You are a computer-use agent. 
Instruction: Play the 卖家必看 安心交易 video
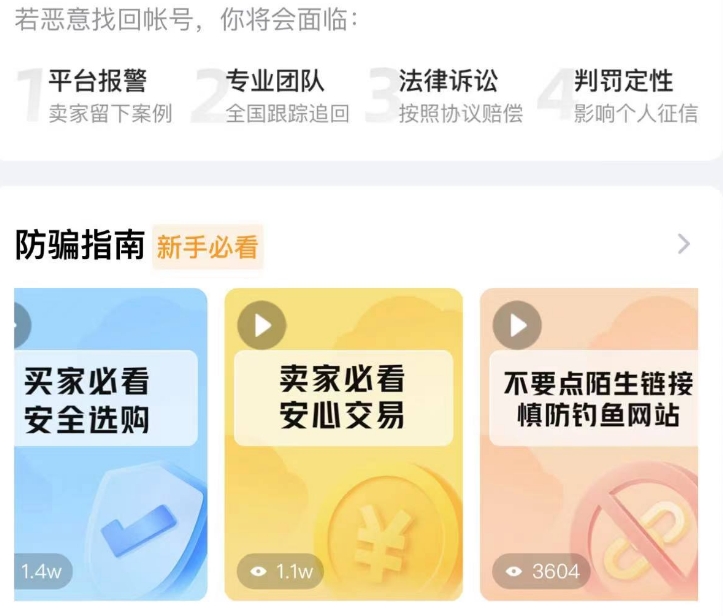point(262,326)
